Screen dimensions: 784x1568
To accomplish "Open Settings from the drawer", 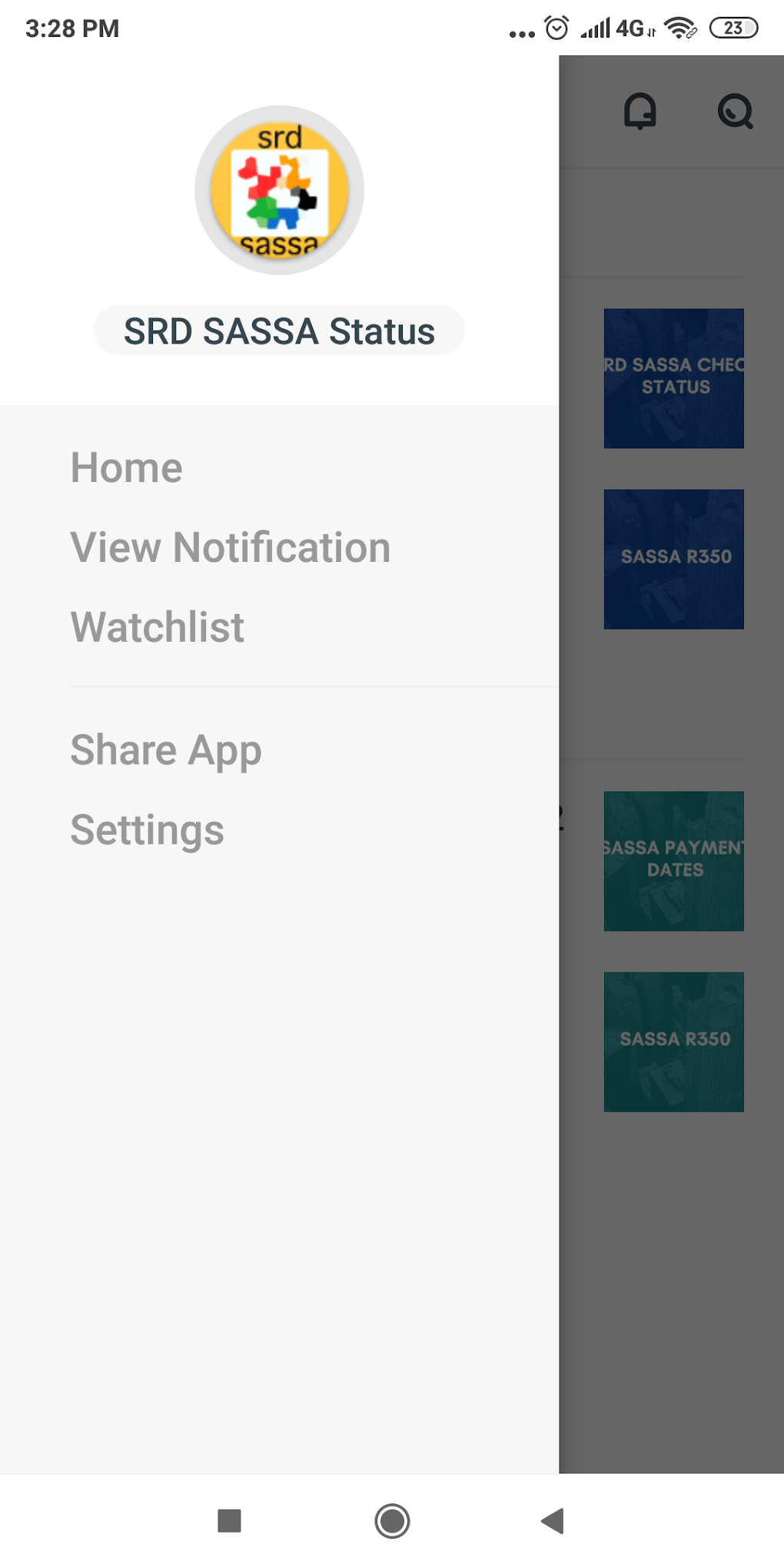I will [x=148, y=830].
